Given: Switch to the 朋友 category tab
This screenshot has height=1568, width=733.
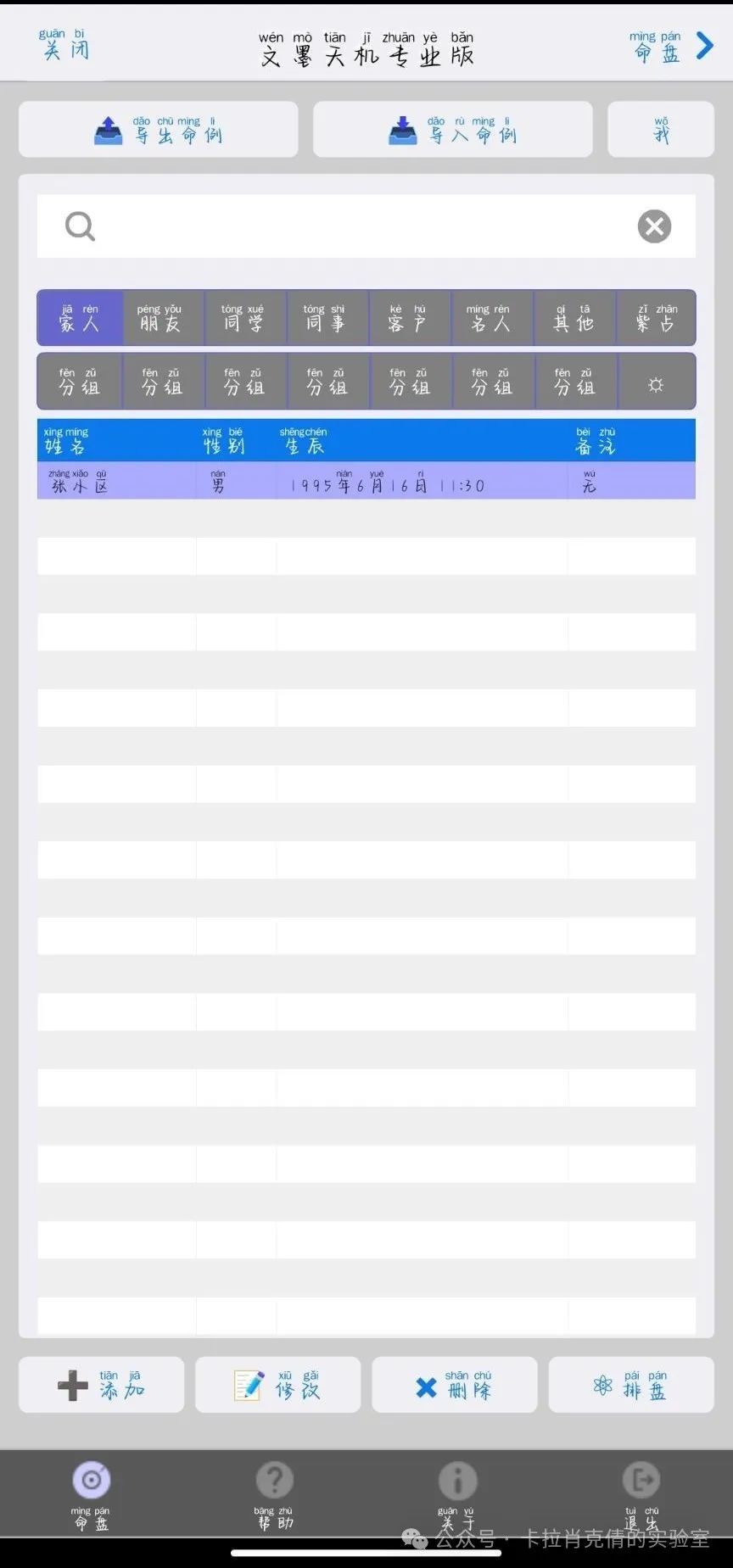Looking at the screenshot, I should [160, 318].
